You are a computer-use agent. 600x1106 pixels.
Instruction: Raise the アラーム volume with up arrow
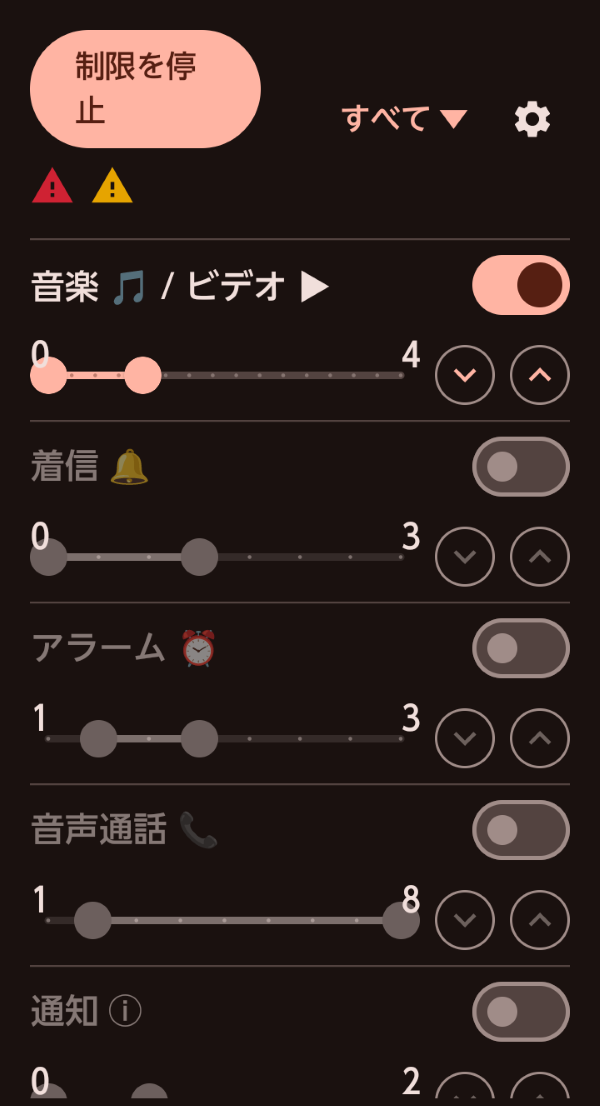[x=540, y=738]
